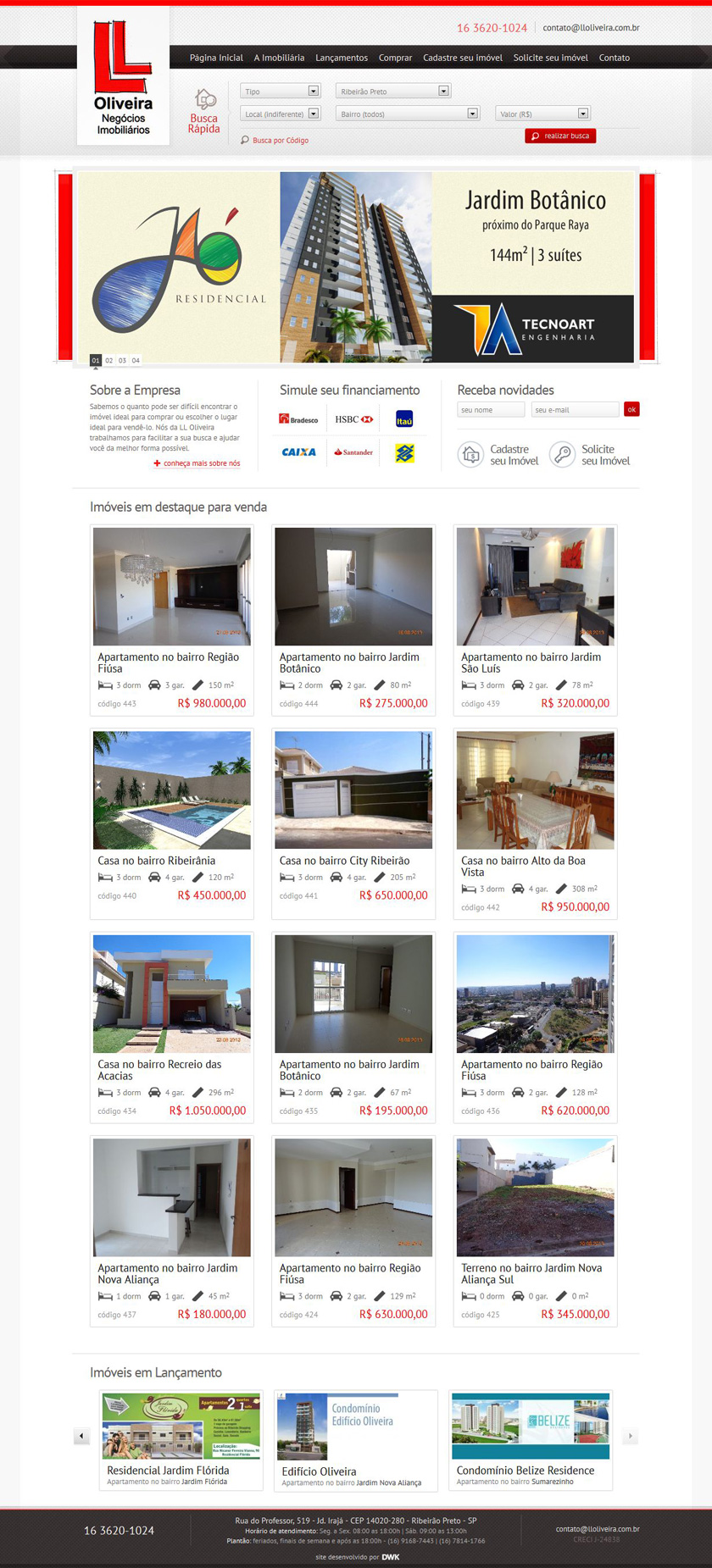Open the Lançamentos menu item
The height and width of the screenshot is (1568, 712).
point(341,58)
